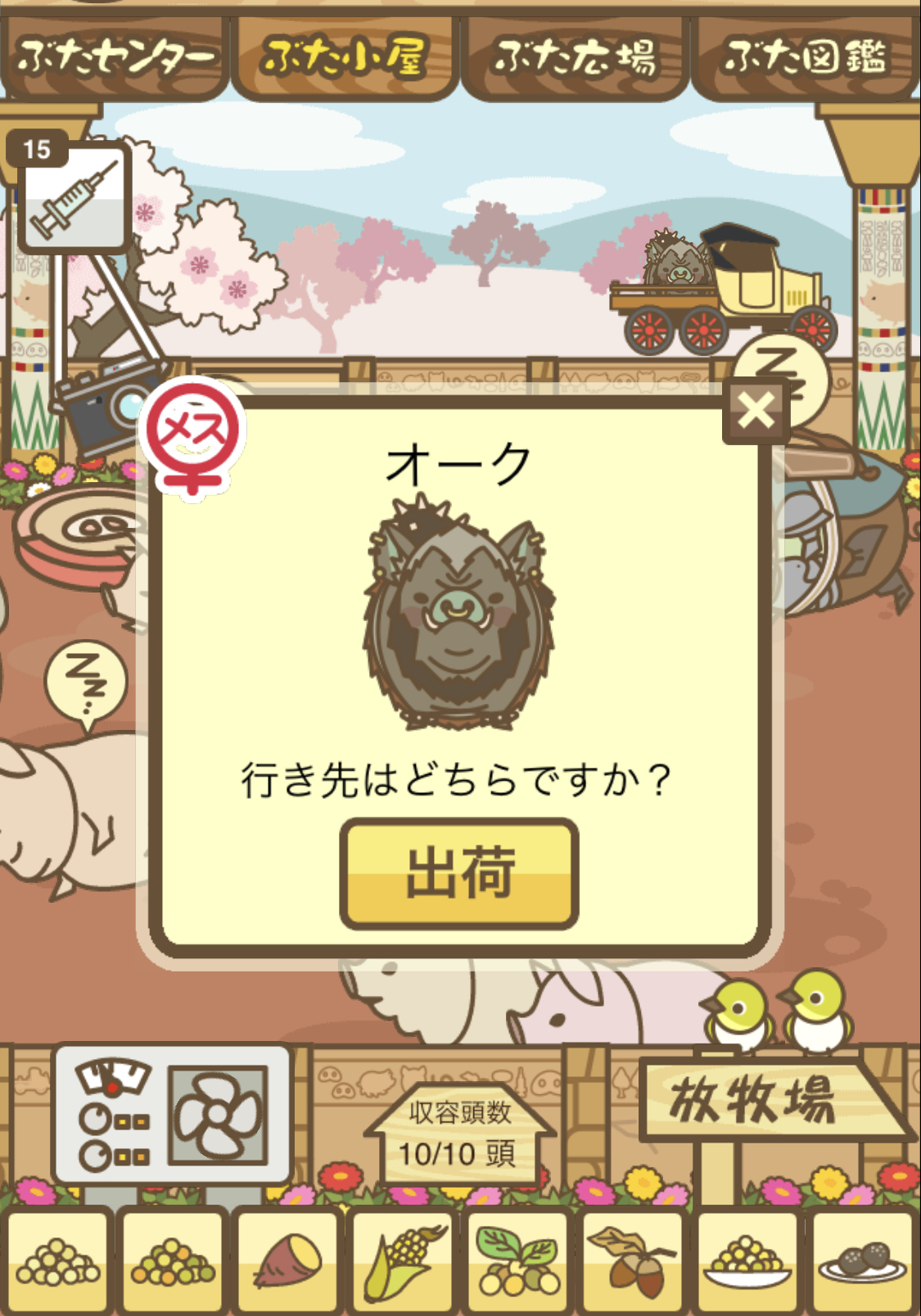Switch to ぶた小屋 tab
921x1316 pixels.
[x=344, y=57]
